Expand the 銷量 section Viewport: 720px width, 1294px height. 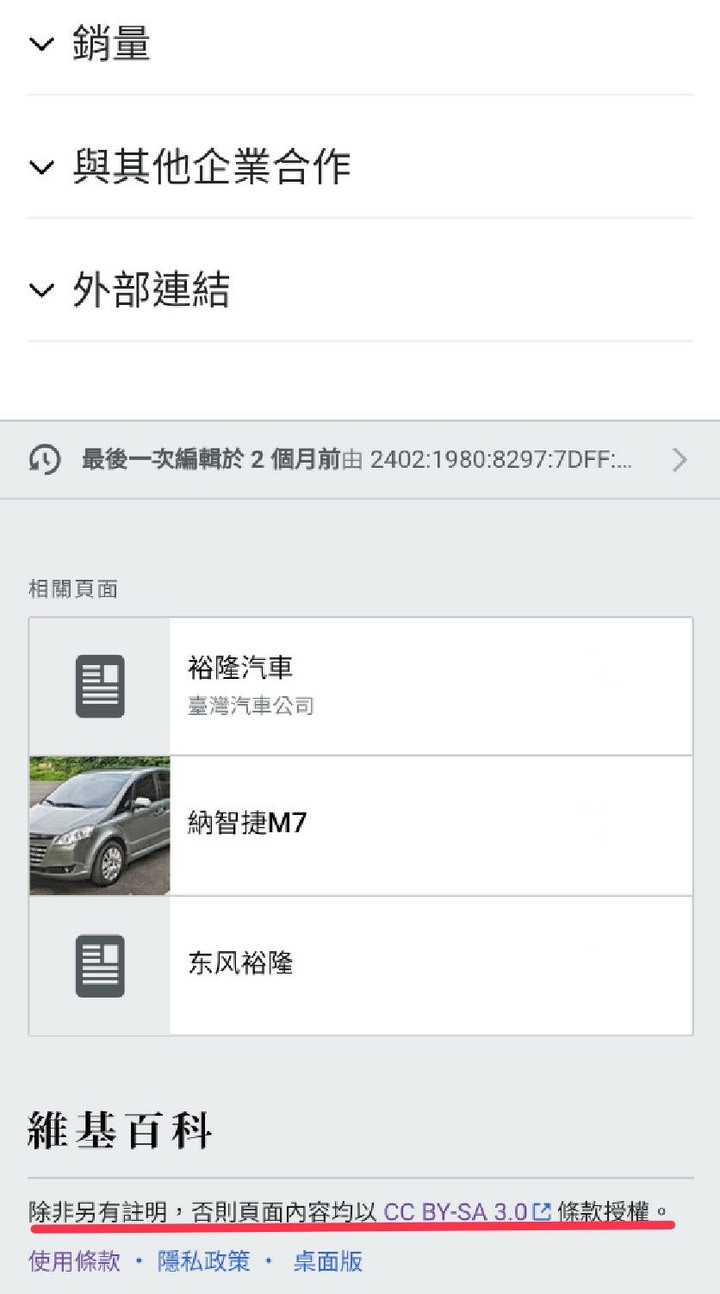pos(111,45)
